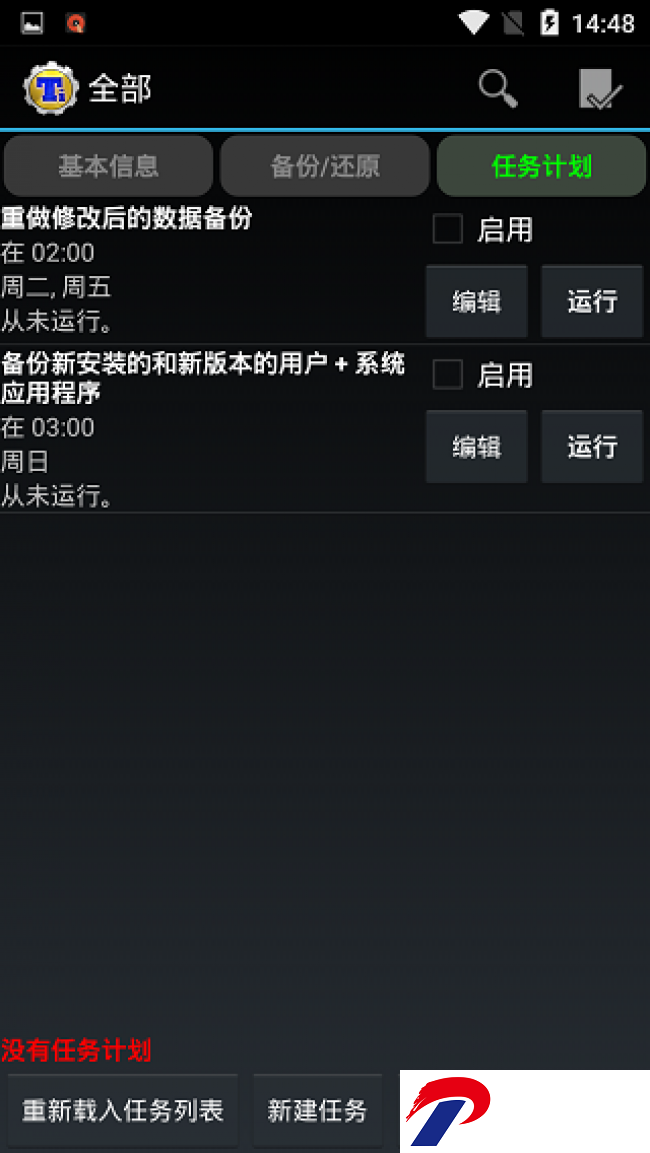Viewport: 650px width, 1153px height.
Task: Enable the 重做修改后的数据备份 task checkbox
Action: (447, 229)
